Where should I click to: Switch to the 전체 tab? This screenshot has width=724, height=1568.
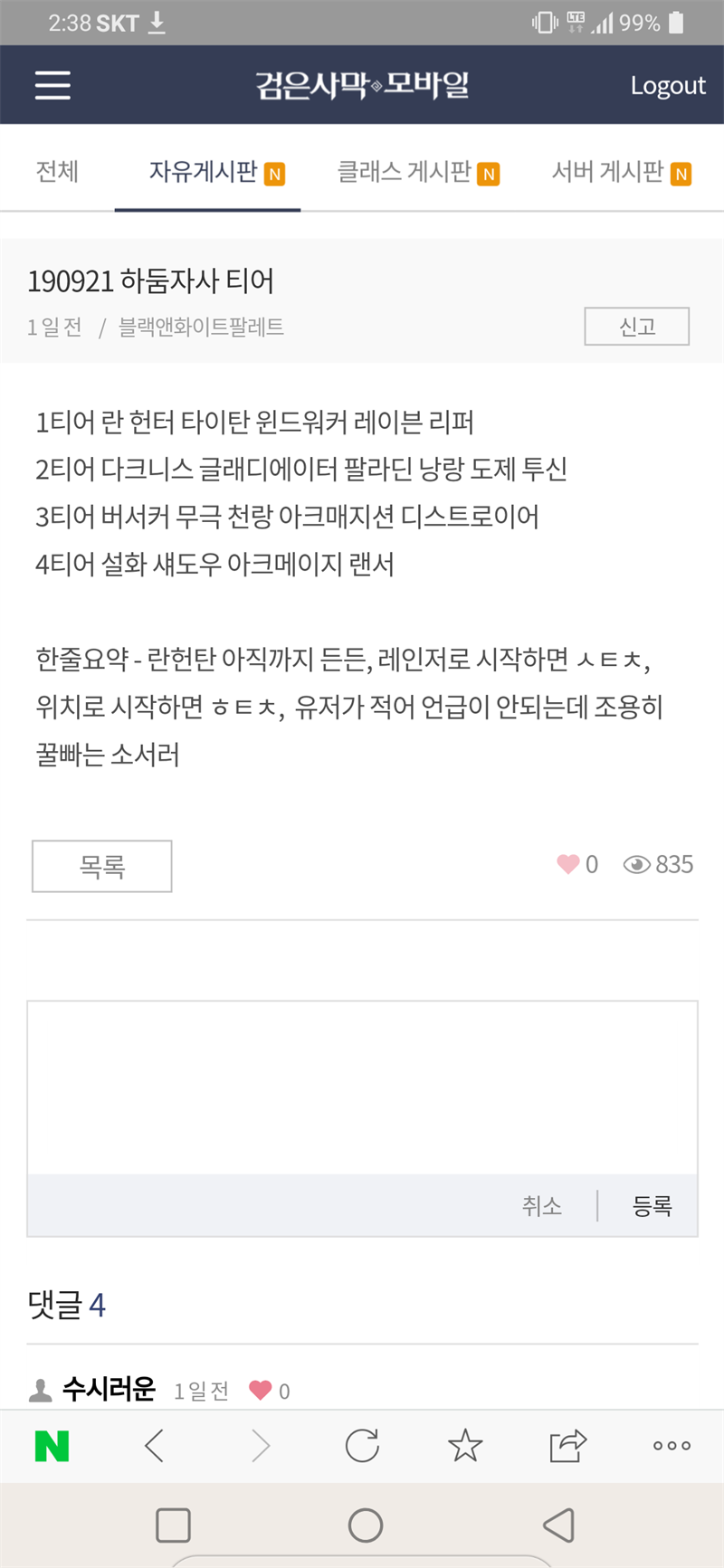(57, 171)
